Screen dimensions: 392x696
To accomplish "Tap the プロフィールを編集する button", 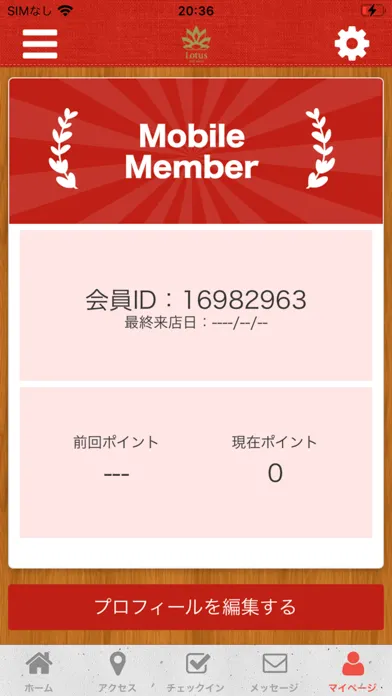I will click(196, 607).
